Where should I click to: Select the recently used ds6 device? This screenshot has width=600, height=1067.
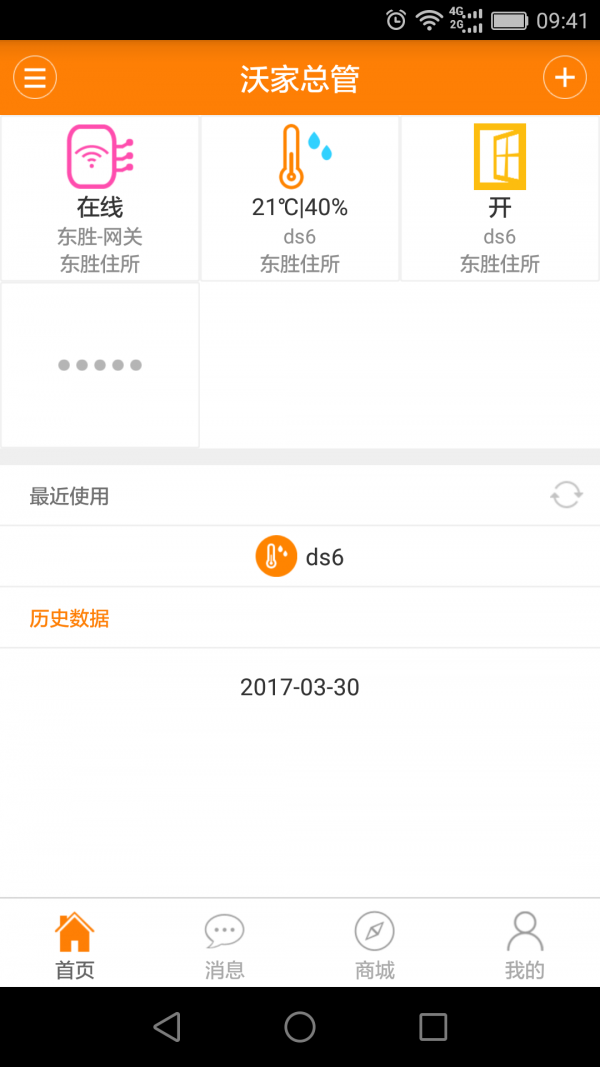point(300,556)
